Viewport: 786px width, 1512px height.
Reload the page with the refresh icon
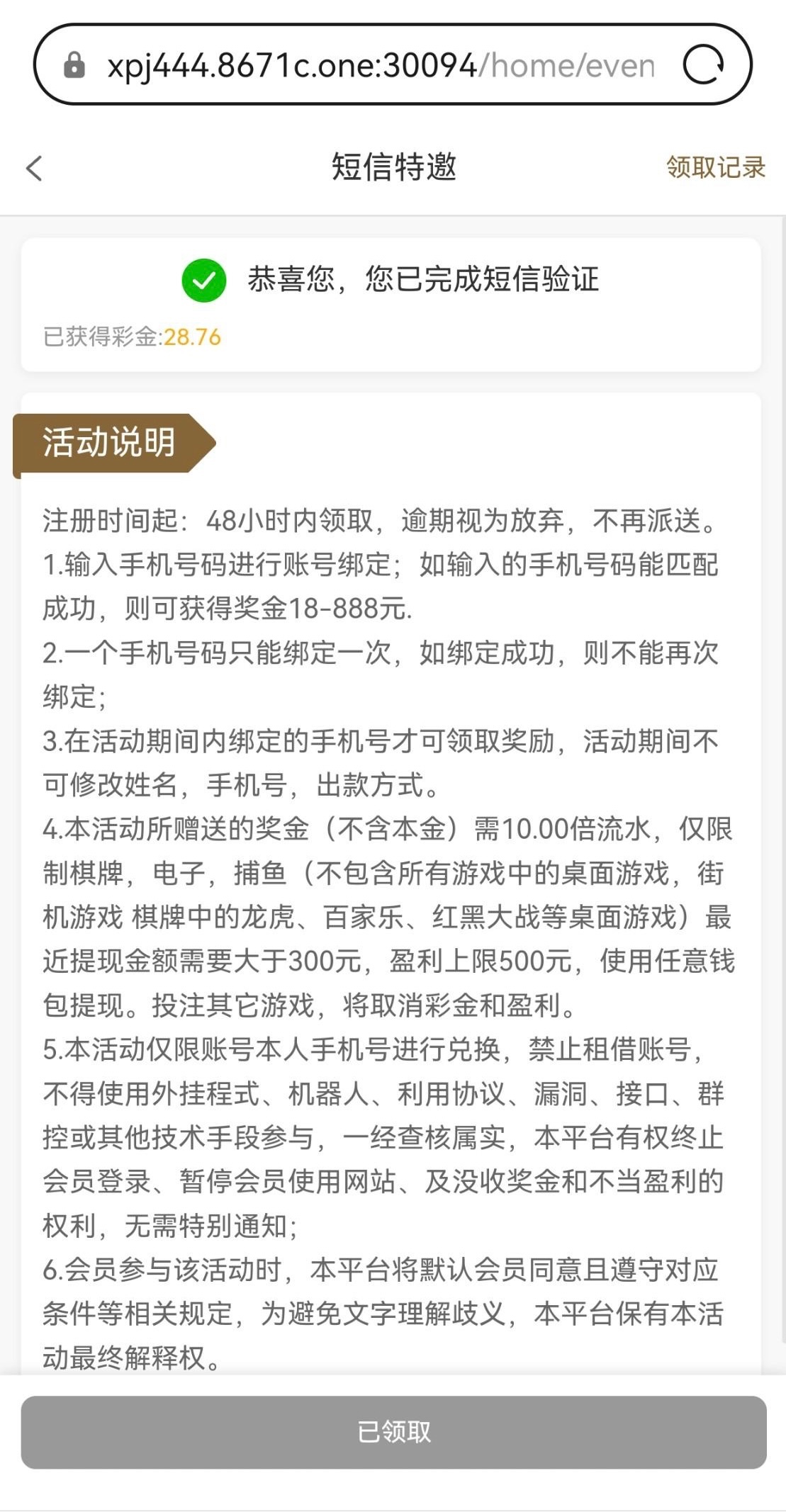coord(702,65)
